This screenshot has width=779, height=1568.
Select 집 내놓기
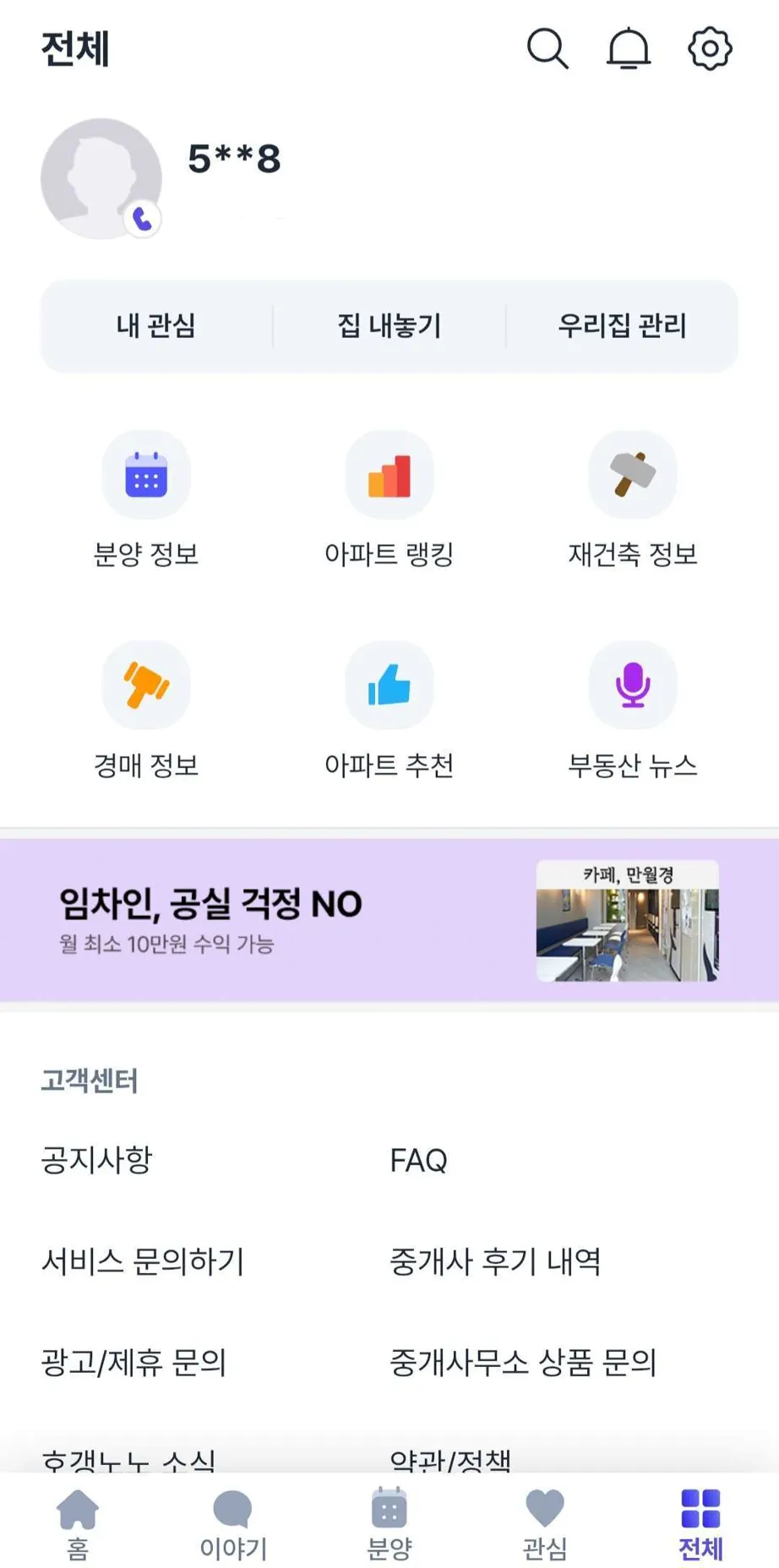(x=389, y=325)
